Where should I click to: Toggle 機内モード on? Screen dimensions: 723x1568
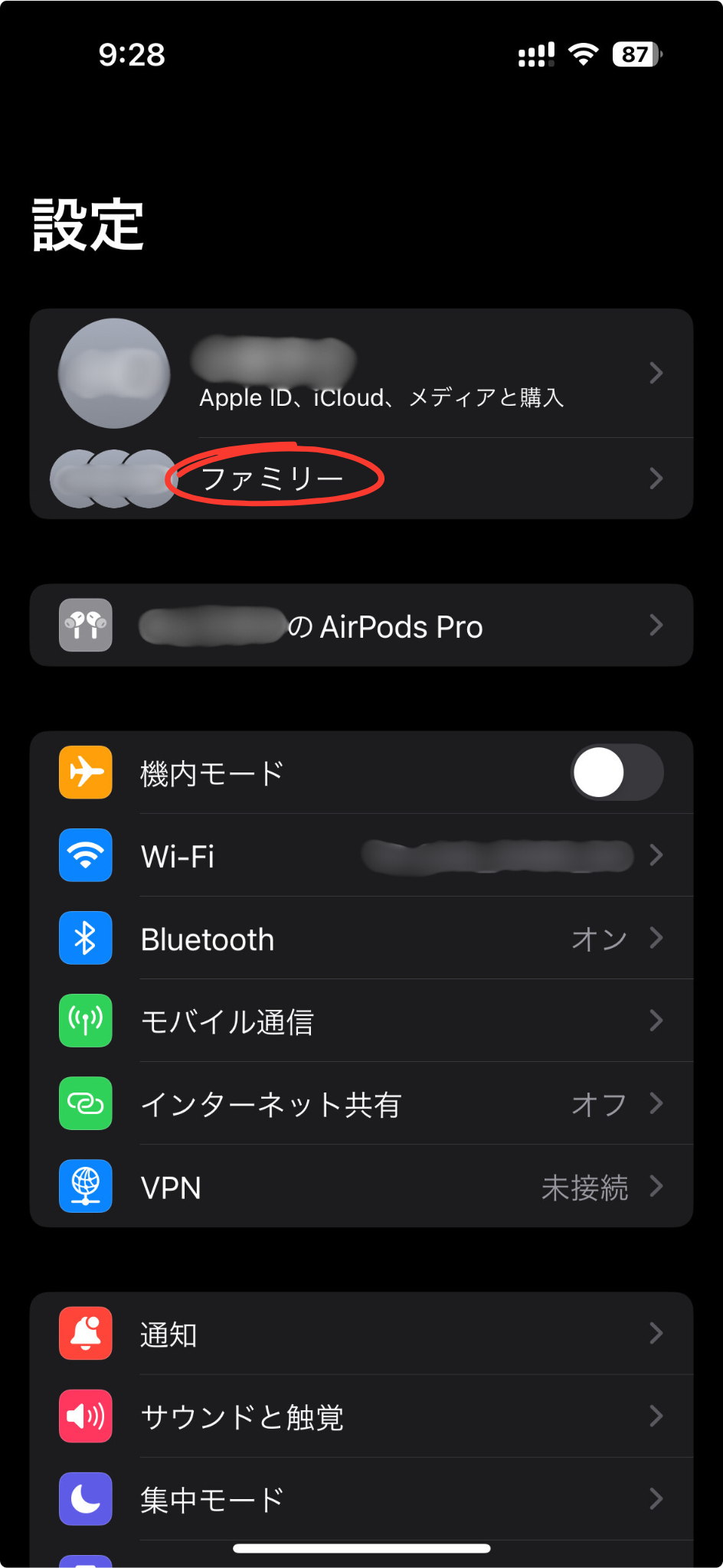(x=617, y=772)
